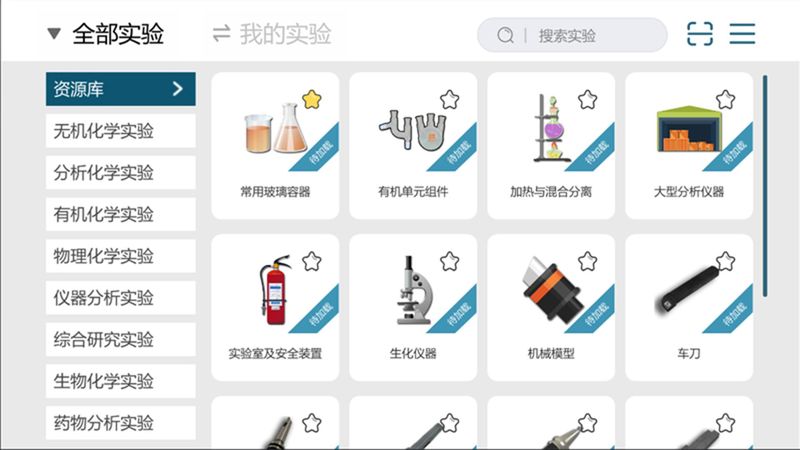
Task: Open the hamburger menu
Action: coord(742,34)
